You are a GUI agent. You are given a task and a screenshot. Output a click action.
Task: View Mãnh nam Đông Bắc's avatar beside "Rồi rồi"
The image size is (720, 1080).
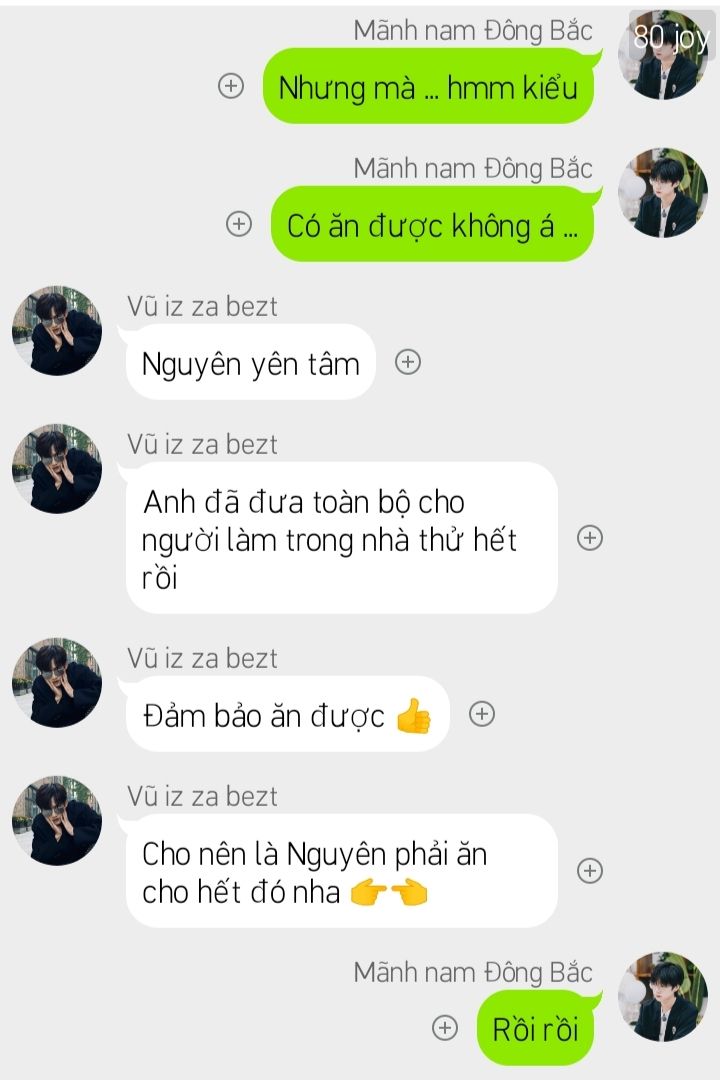(x=662, y=996)
